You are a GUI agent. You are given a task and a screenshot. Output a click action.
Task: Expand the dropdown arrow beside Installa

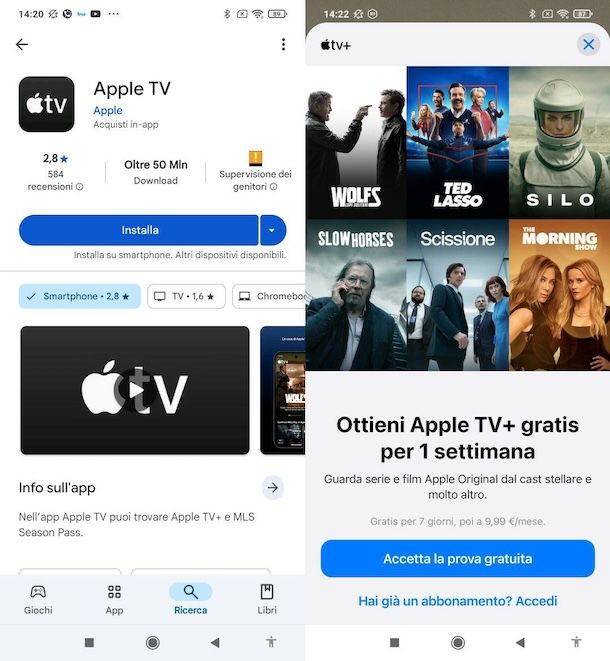tap(273, 230)
